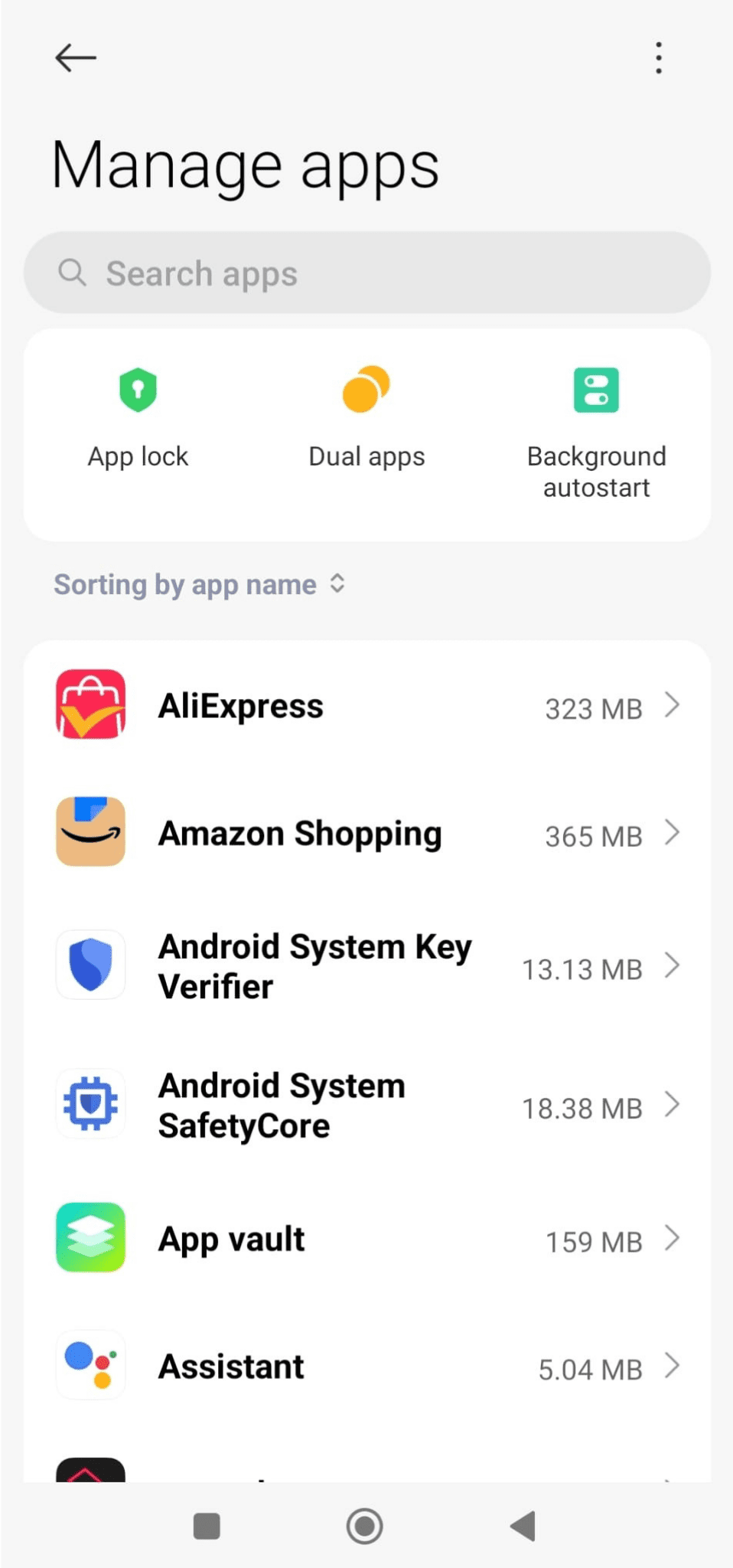
Task: Expand AliExpress details via its chevron
Action: click(673, 706)
